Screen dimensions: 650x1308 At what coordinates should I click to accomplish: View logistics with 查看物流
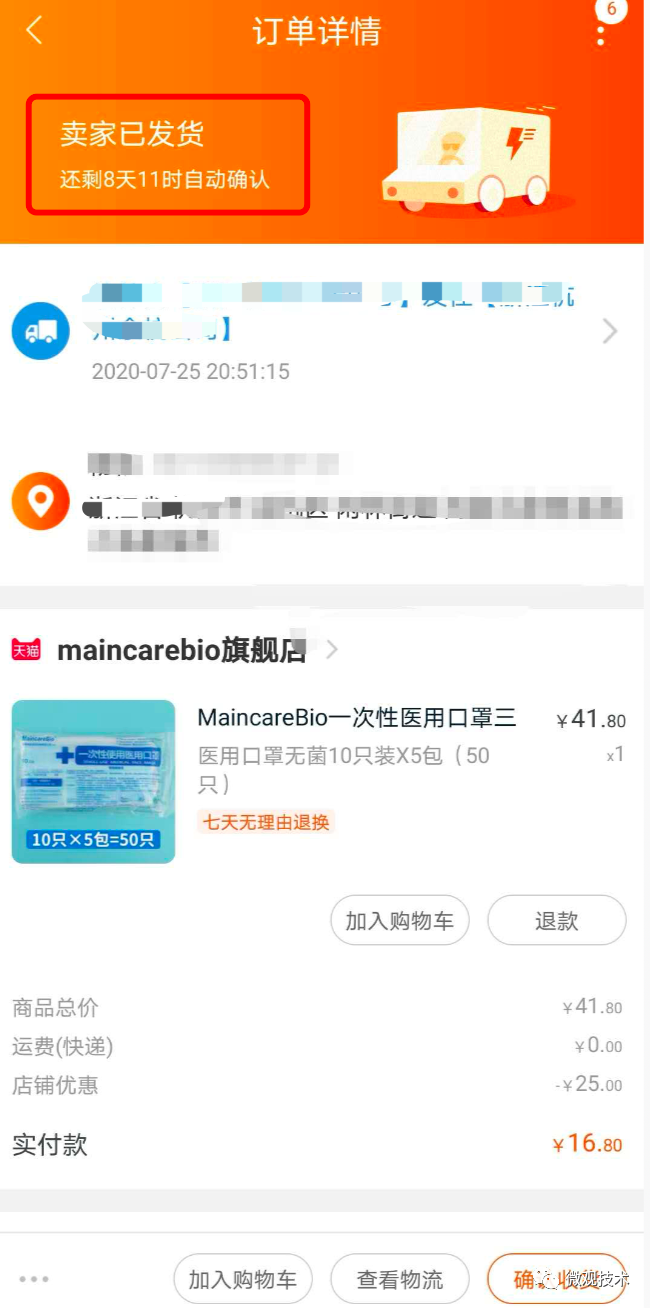click(x=400, y=1279)
